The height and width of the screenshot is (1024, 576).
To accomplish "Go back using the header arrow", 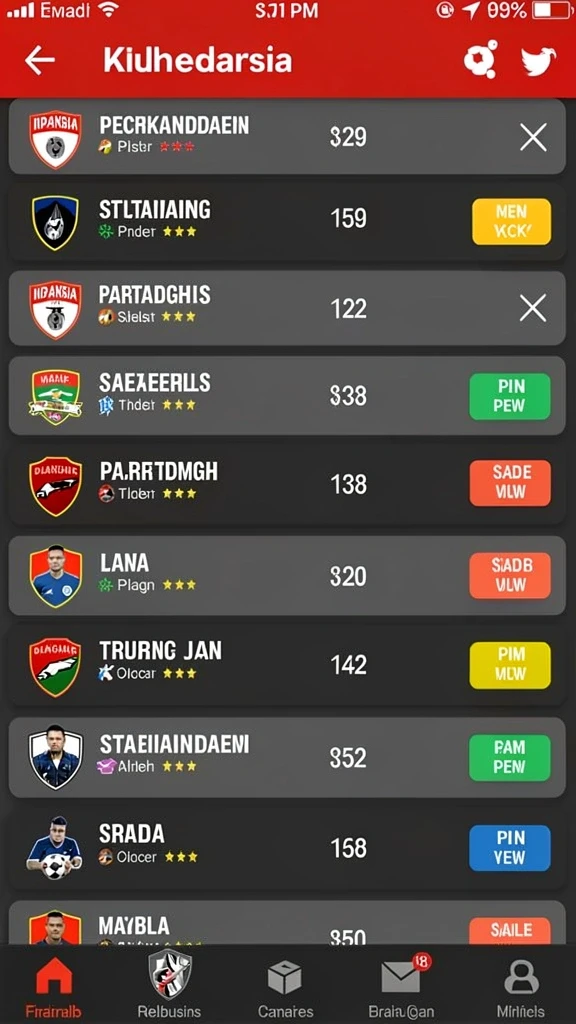I will (x=40, y=61).
